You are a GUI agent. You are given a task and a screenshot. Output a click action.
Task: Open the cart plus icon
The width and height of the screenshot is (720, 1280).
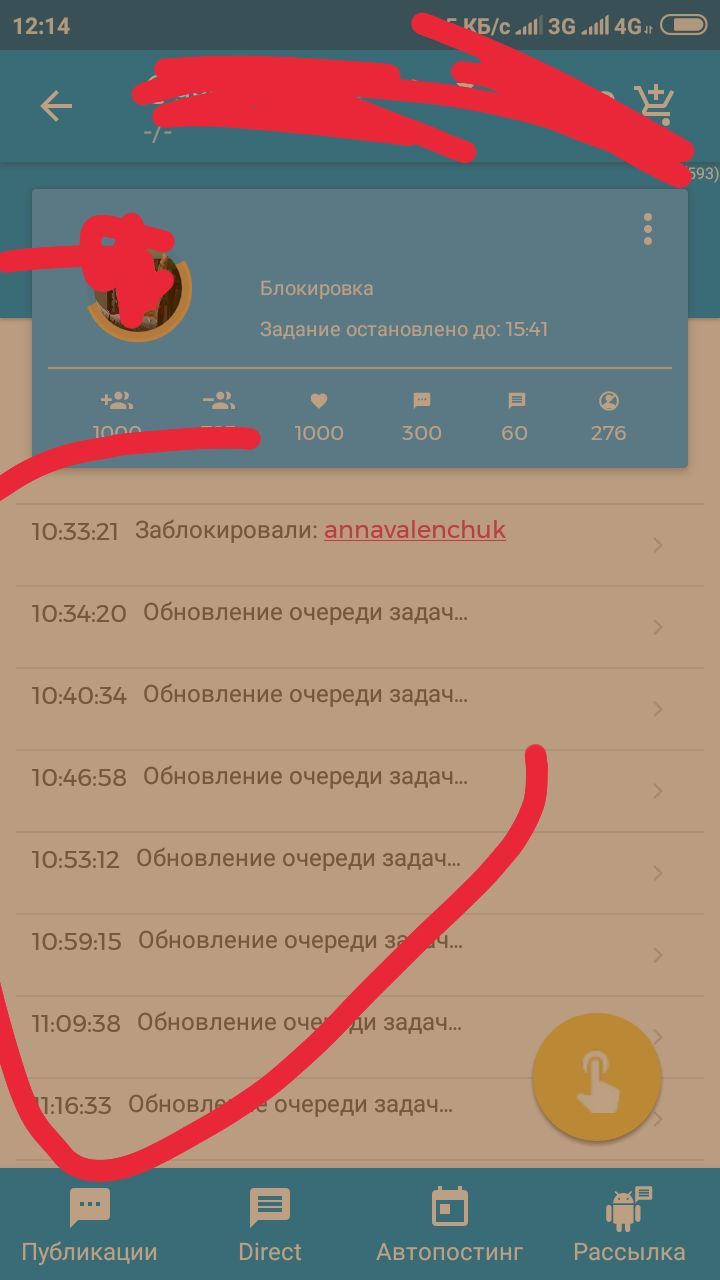(655, 104)
